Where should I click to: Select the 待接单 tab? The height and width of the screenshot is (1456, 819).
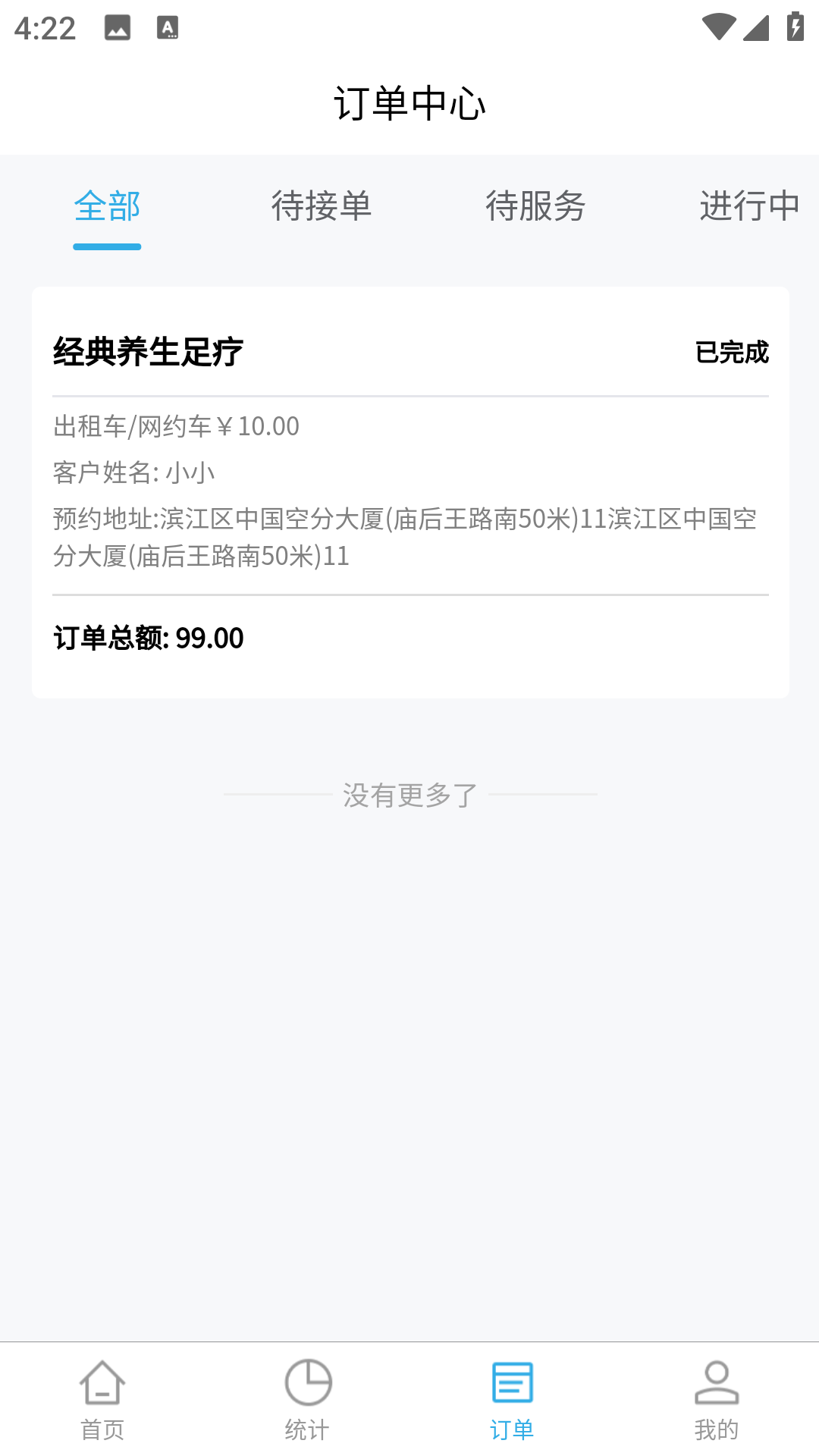tap(321, 206)
